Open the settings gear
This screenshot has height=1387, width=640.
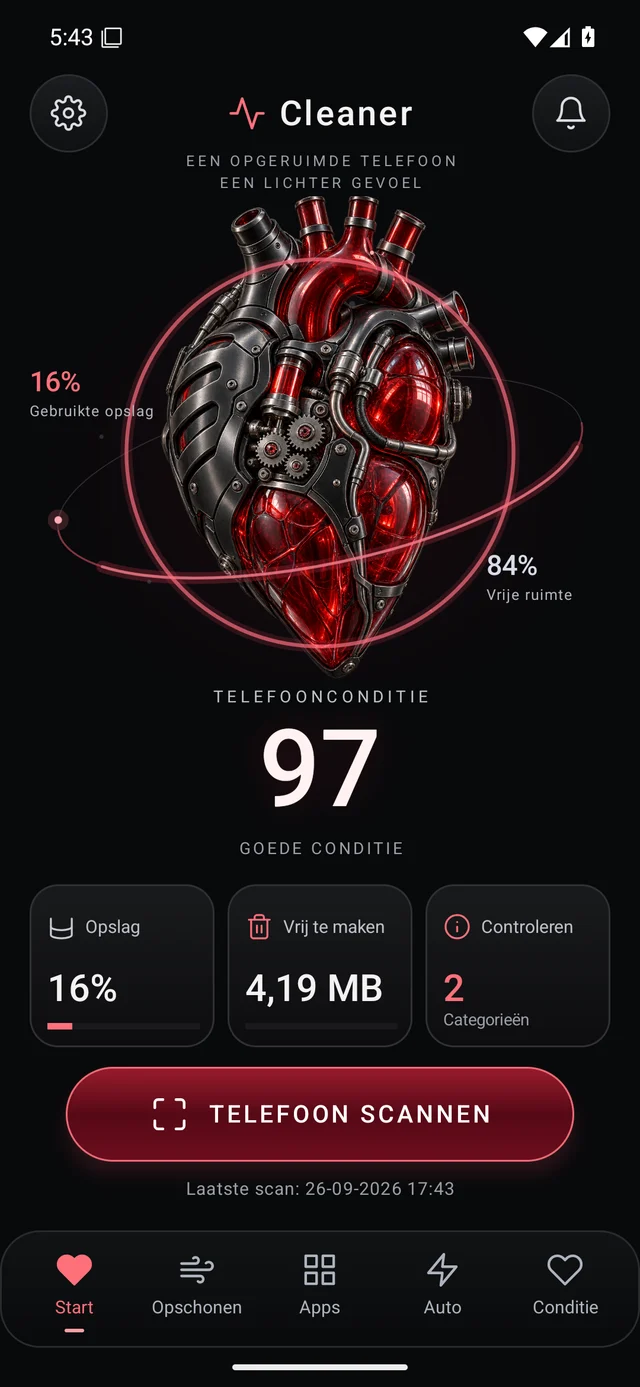click(69, 113)
